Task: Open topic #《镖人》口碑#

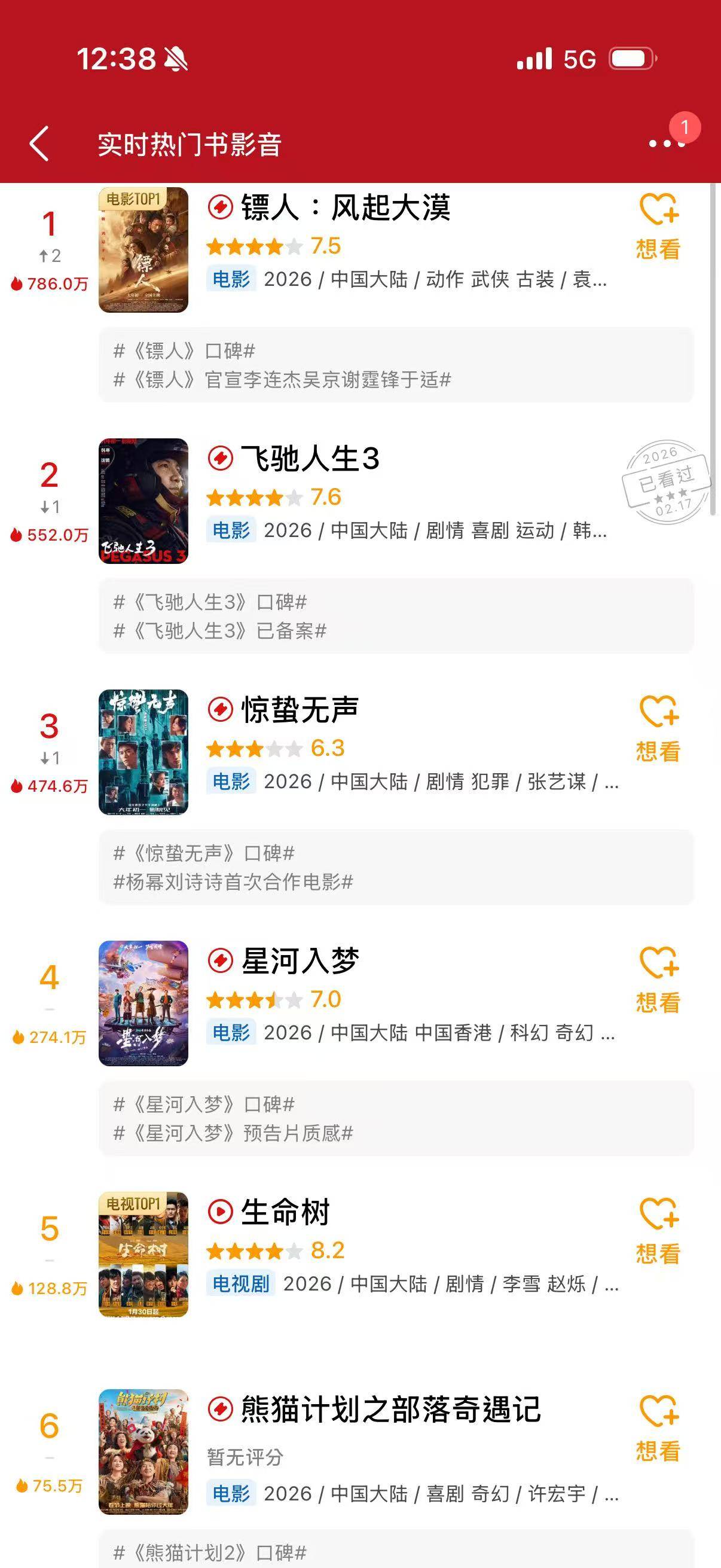Action: point(184,351)
